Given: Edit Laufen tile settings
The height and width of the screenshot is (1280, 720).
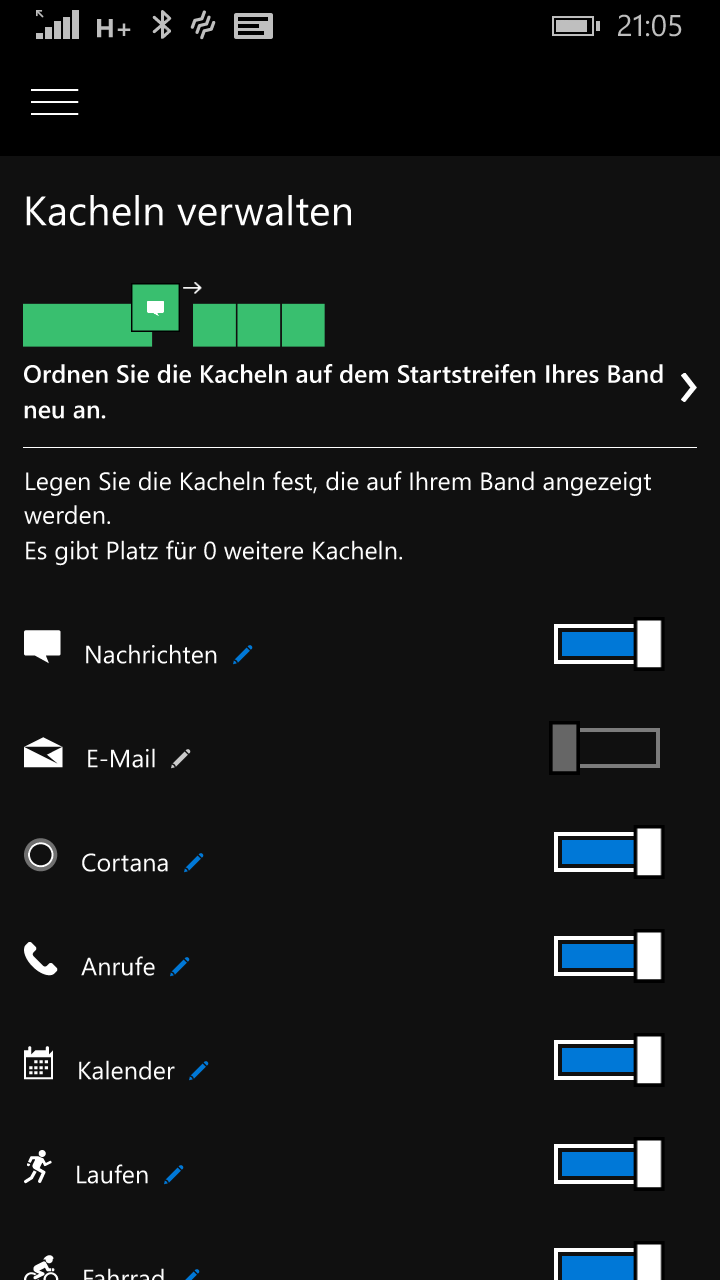Looking at the screenshot, I should click(x=174, y=1175).
